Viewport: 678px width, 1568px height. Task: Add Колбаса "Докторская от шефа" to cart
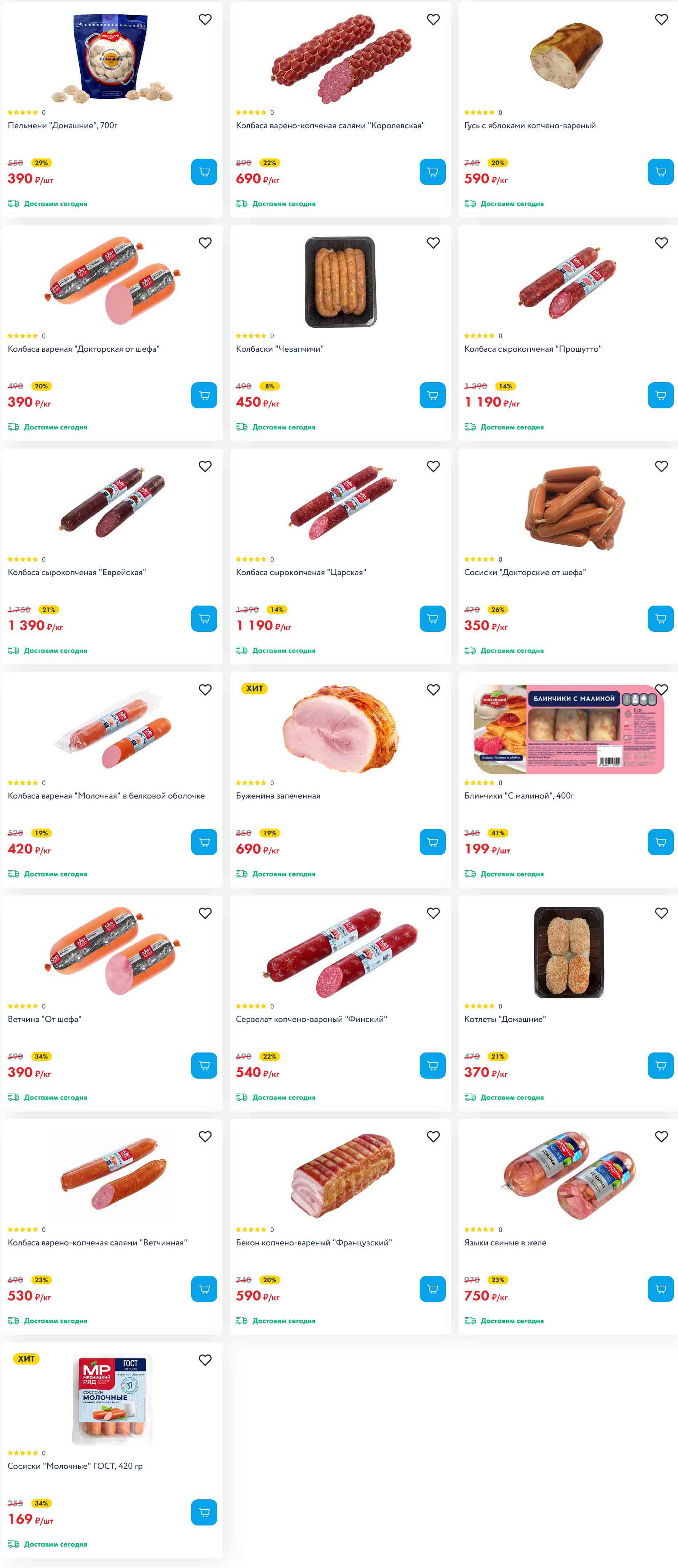pos(204,395)
